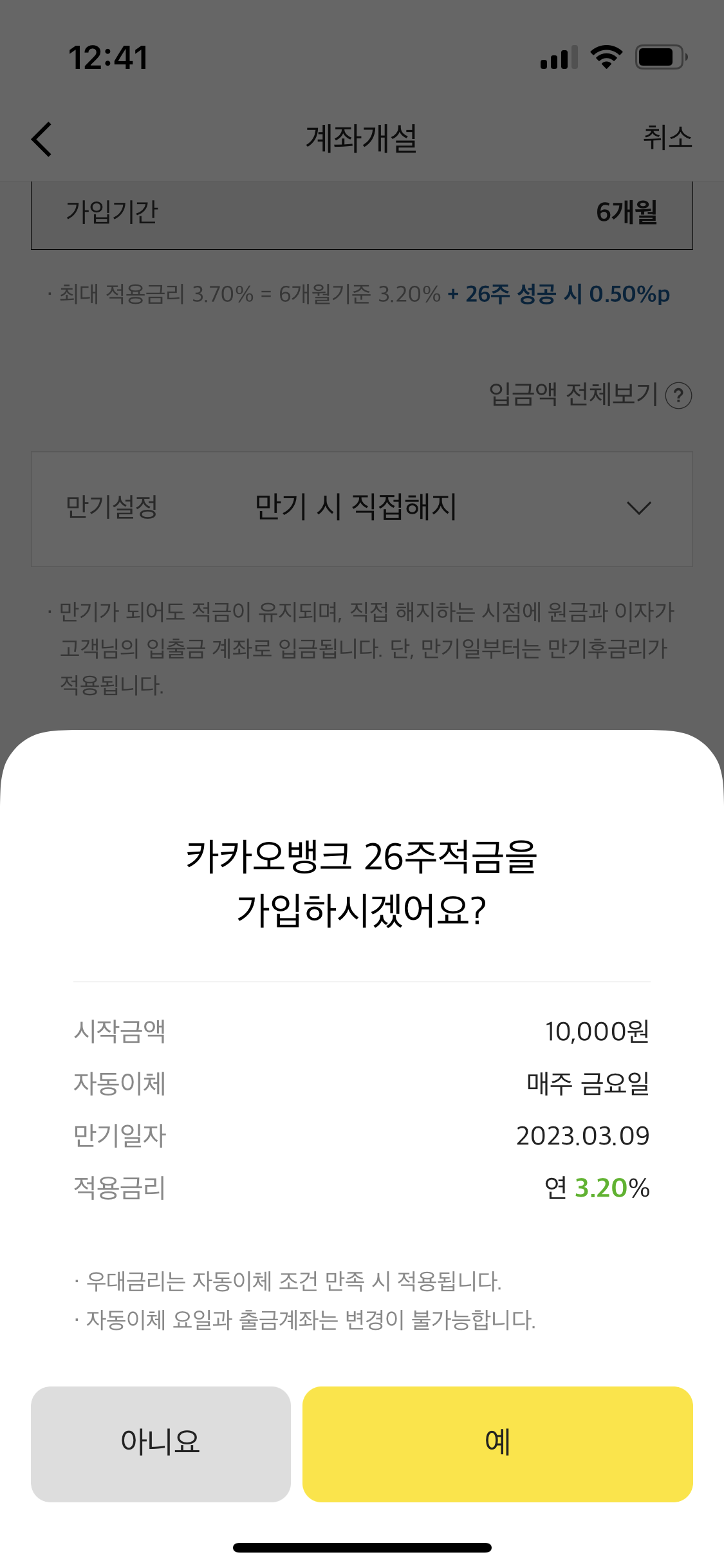Image resolution: width=724 pixels, height=1568 pixels.
Task: Tap the 아니요 button to decline
Action: [x=160, y=1443]
